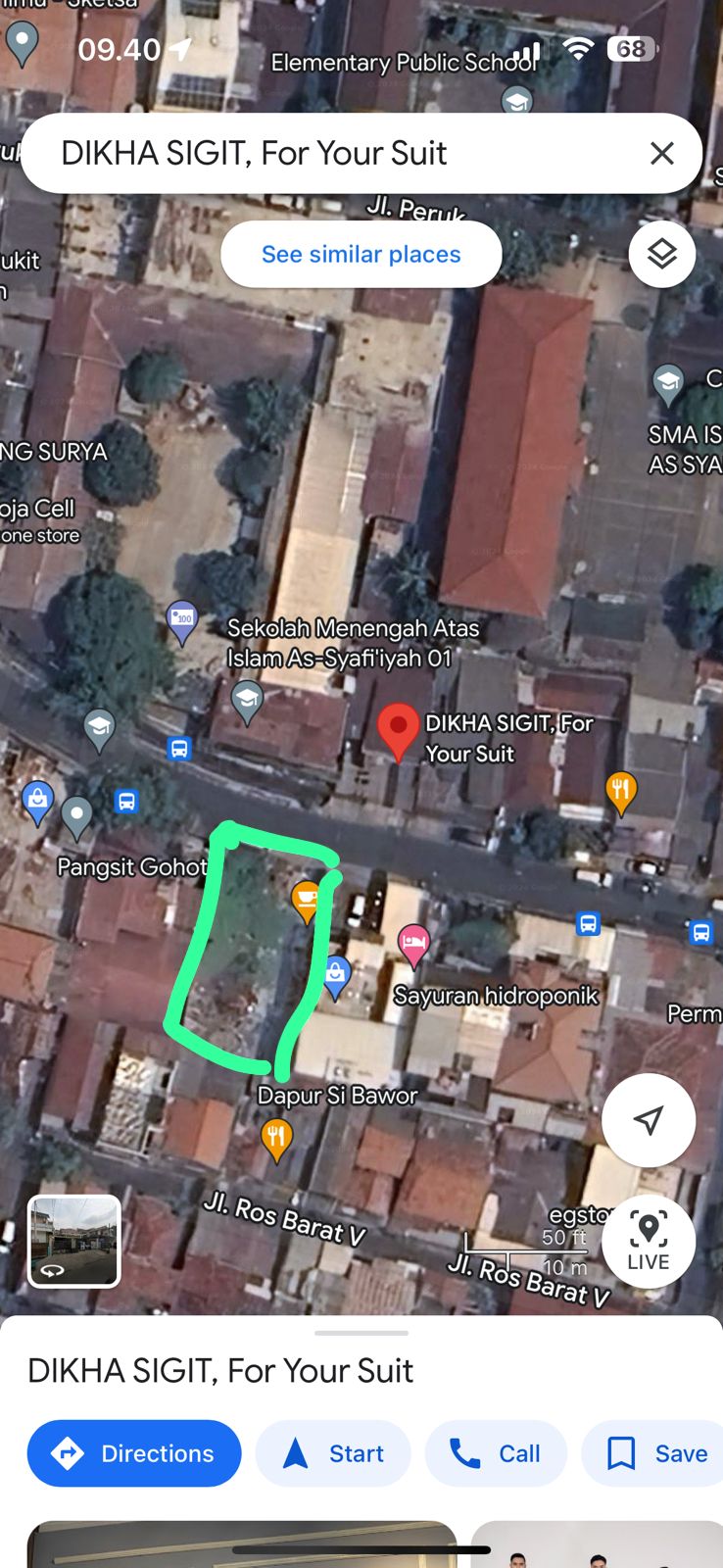The height and width of the screenshot is (1568, 723).
Task: Start navigation to this place
Action: [333, 1452]
